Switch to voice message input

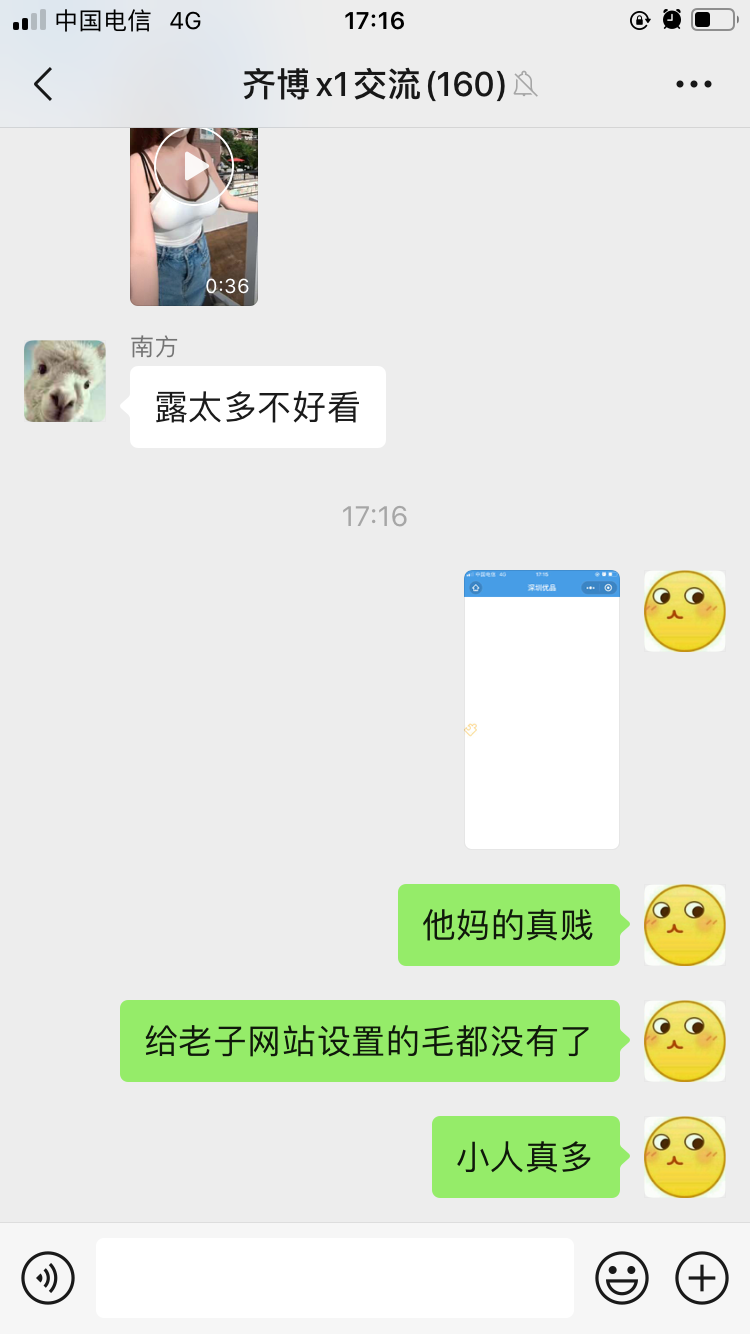[x=48, y=1278]
